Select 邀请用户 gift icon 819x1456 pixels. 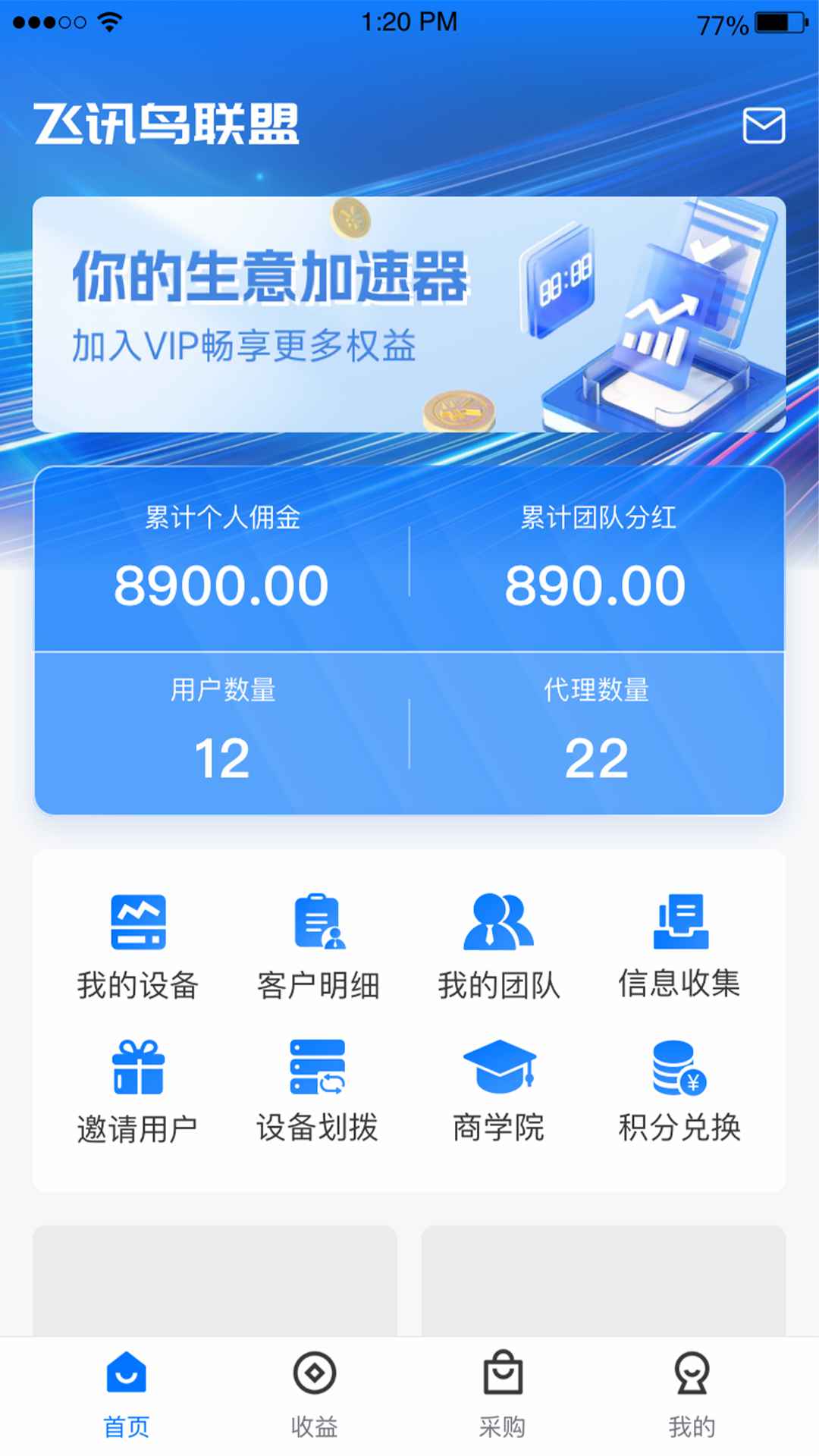[x=138, y=1068]
